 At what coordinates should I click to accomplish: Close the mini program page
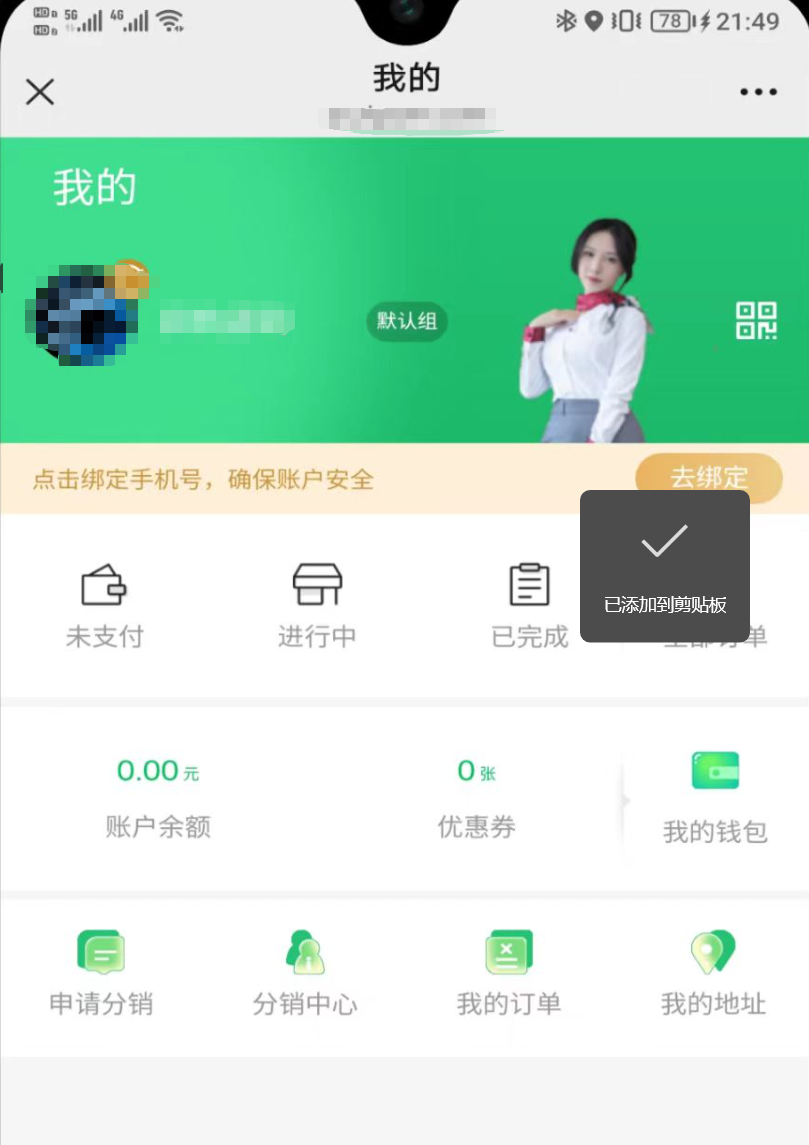click(40, 92)
